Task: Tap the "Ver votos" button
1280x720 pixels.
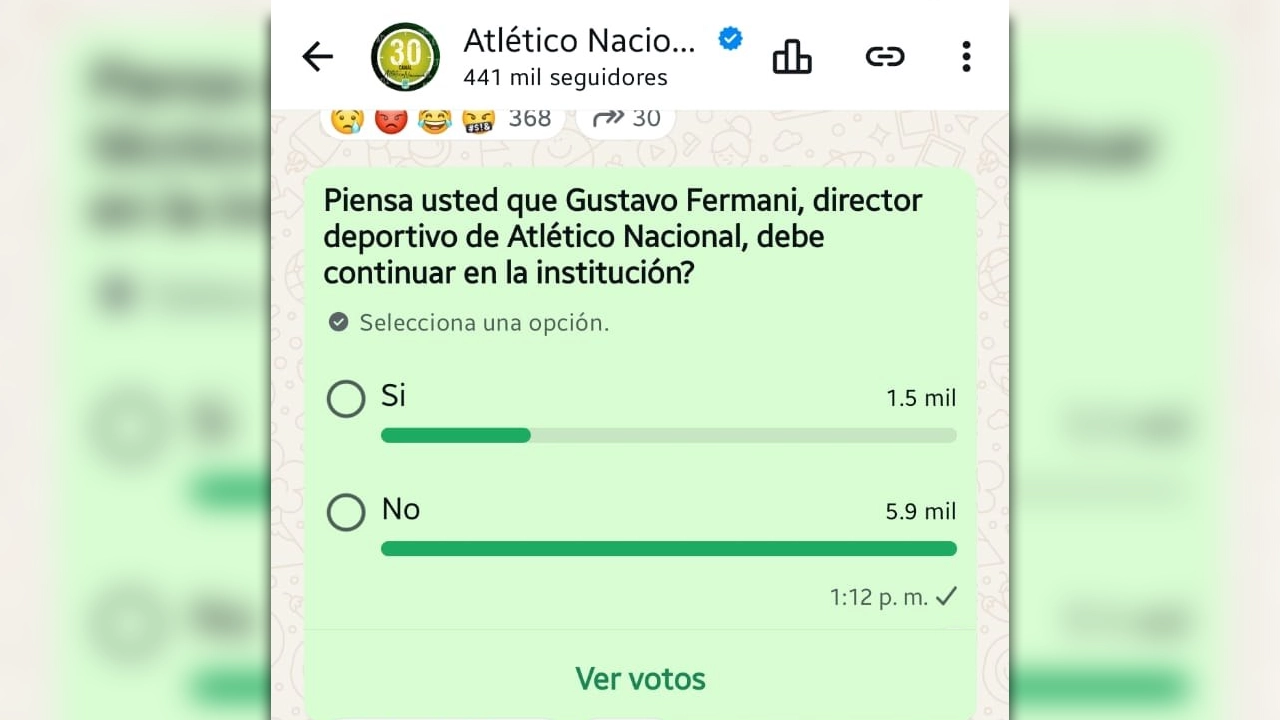Action: coord(640,679)
